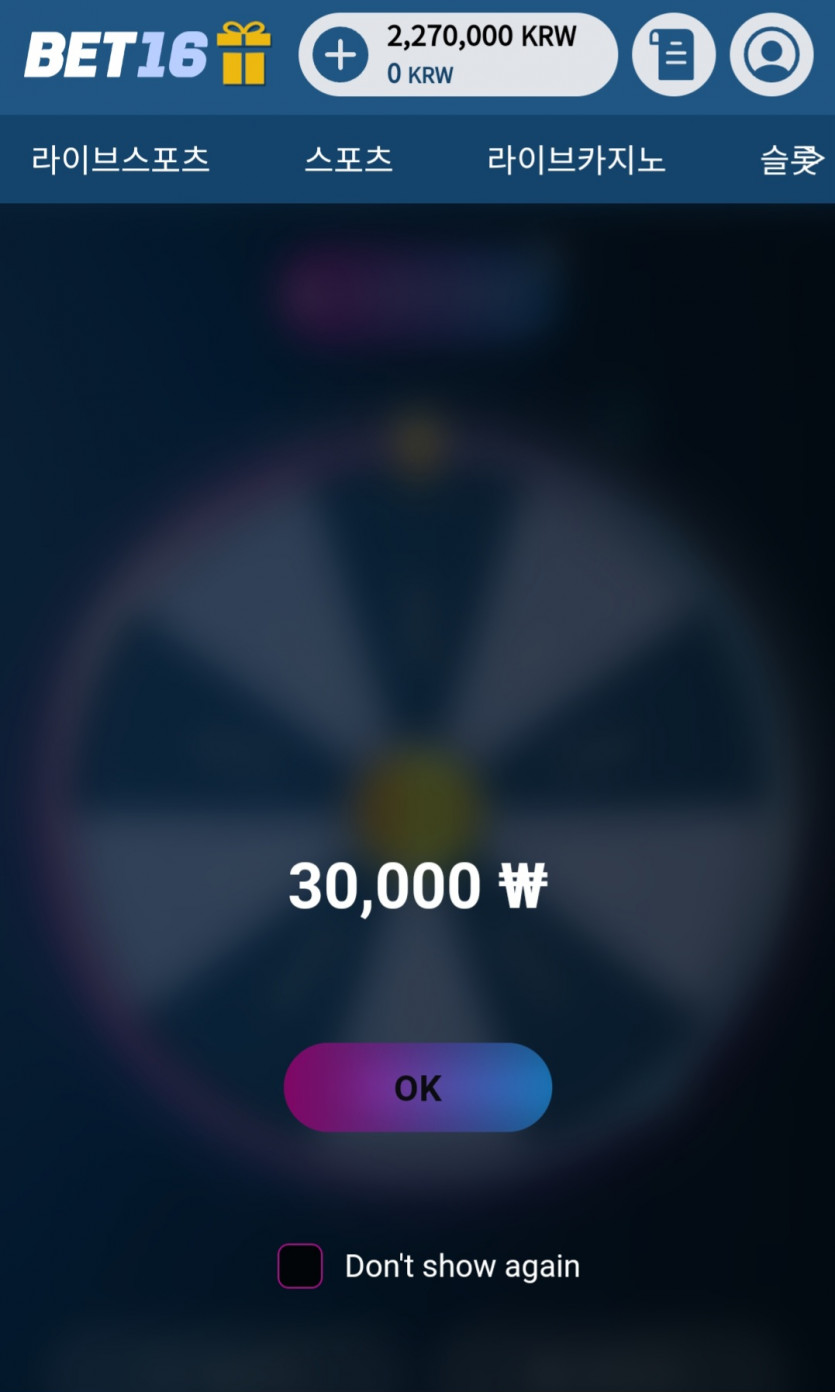Tap the plus deposit icon
Screen dimensions: 835x1392
point(341,55)
